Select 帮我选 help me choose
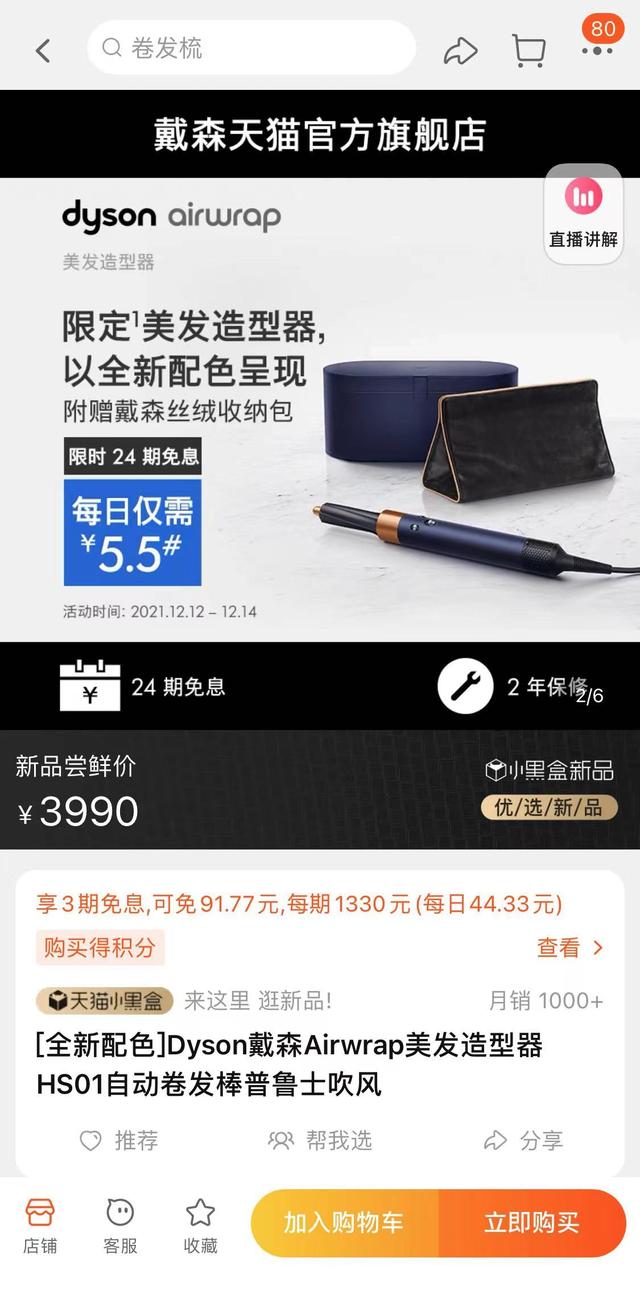The width and height of the screenshot is (640, 1303). tap(320, 1140)
